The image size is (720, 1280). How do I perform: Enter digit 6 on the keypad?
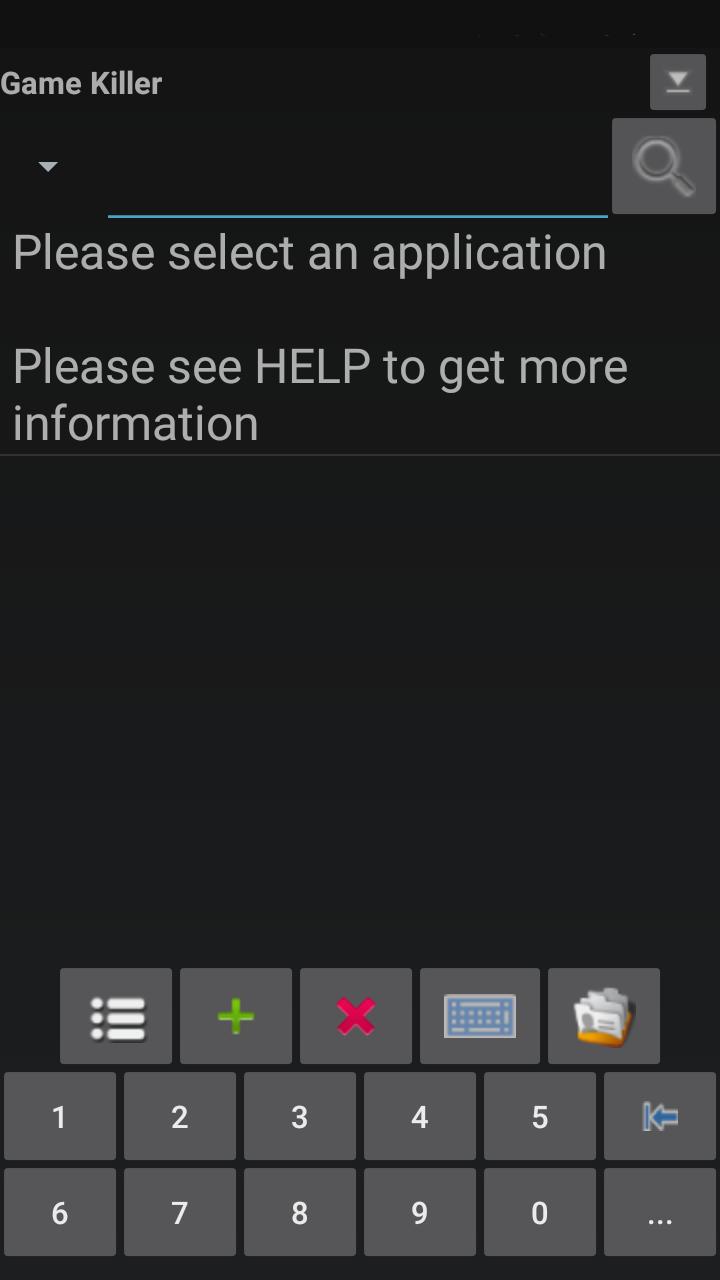tap(60, 1212)
